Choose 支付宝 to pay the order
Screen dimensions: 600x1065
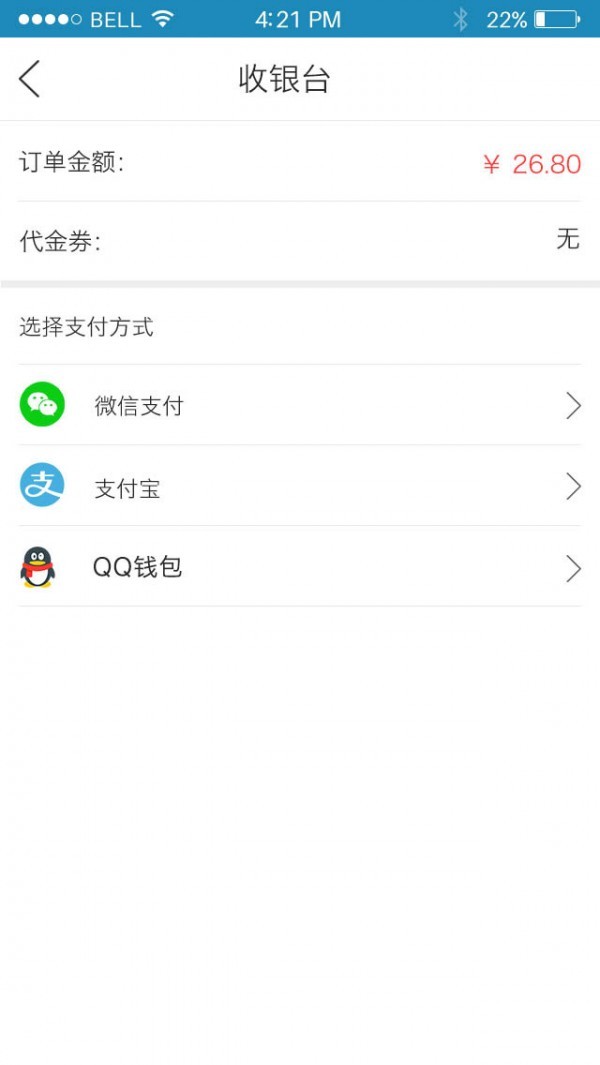[x=300, y=487]
